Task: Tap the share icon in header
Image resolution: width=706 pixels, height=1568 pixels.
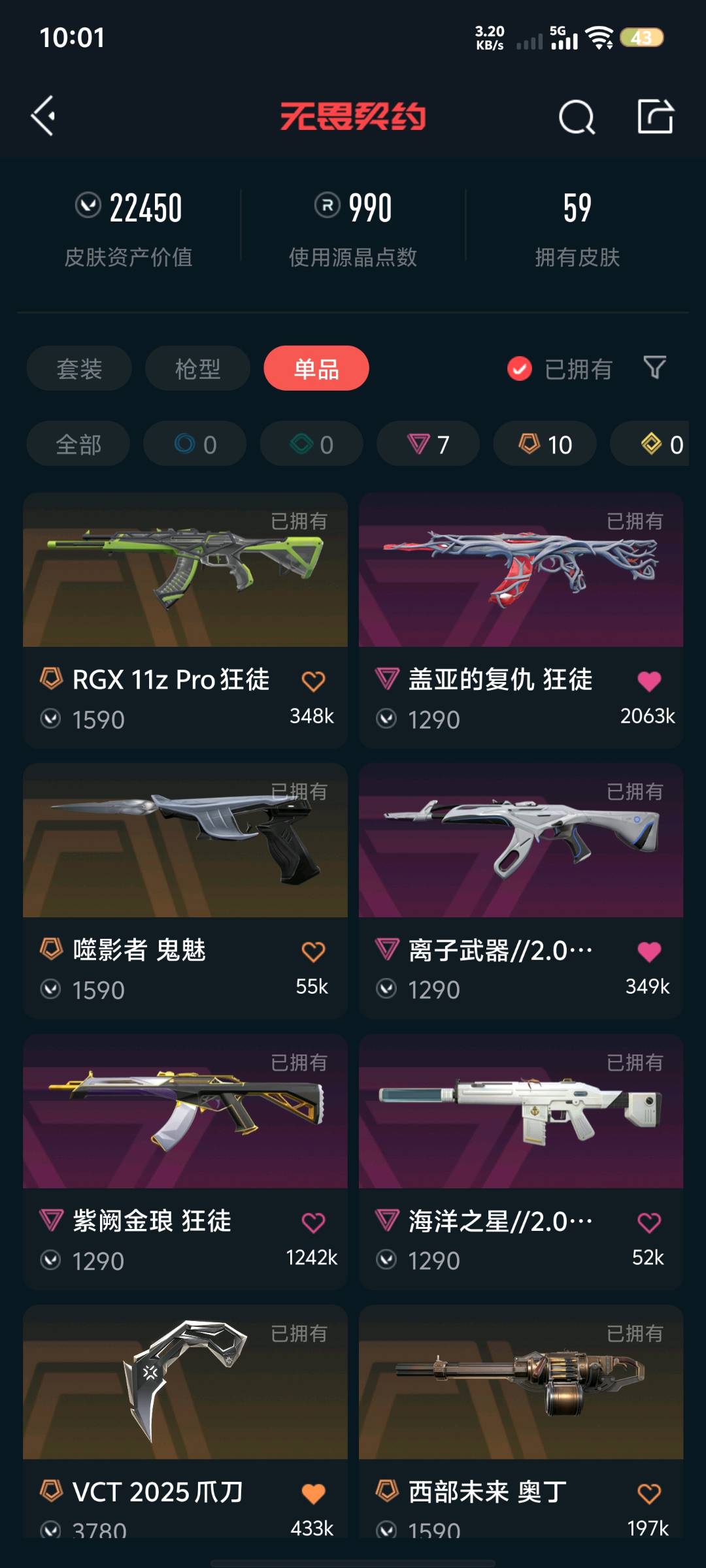Action: click(x=655, y=116)
